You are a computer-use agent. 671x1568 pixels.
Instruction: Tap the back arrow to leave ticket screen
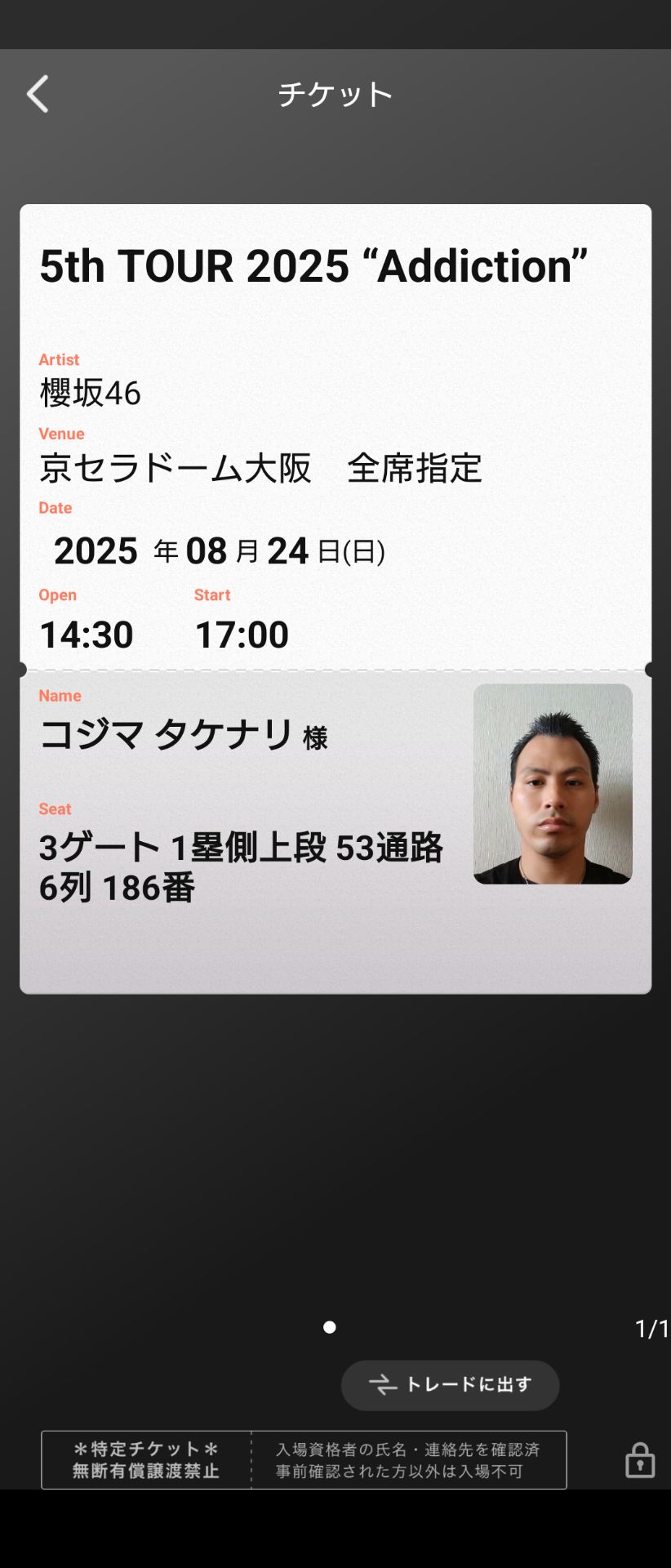[x=37, y=93]
